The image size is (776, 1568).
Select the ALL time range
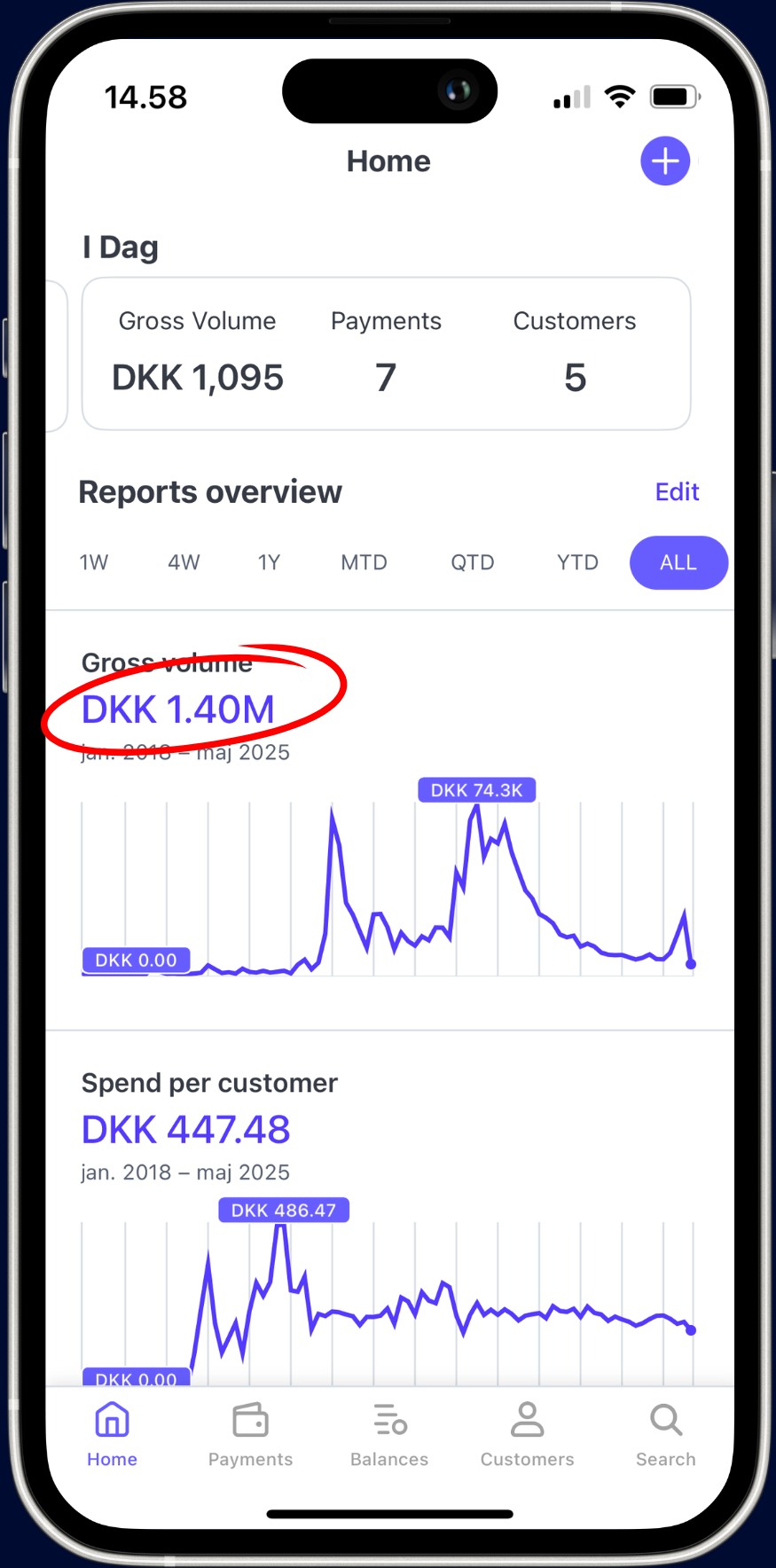tap(678, 562)
